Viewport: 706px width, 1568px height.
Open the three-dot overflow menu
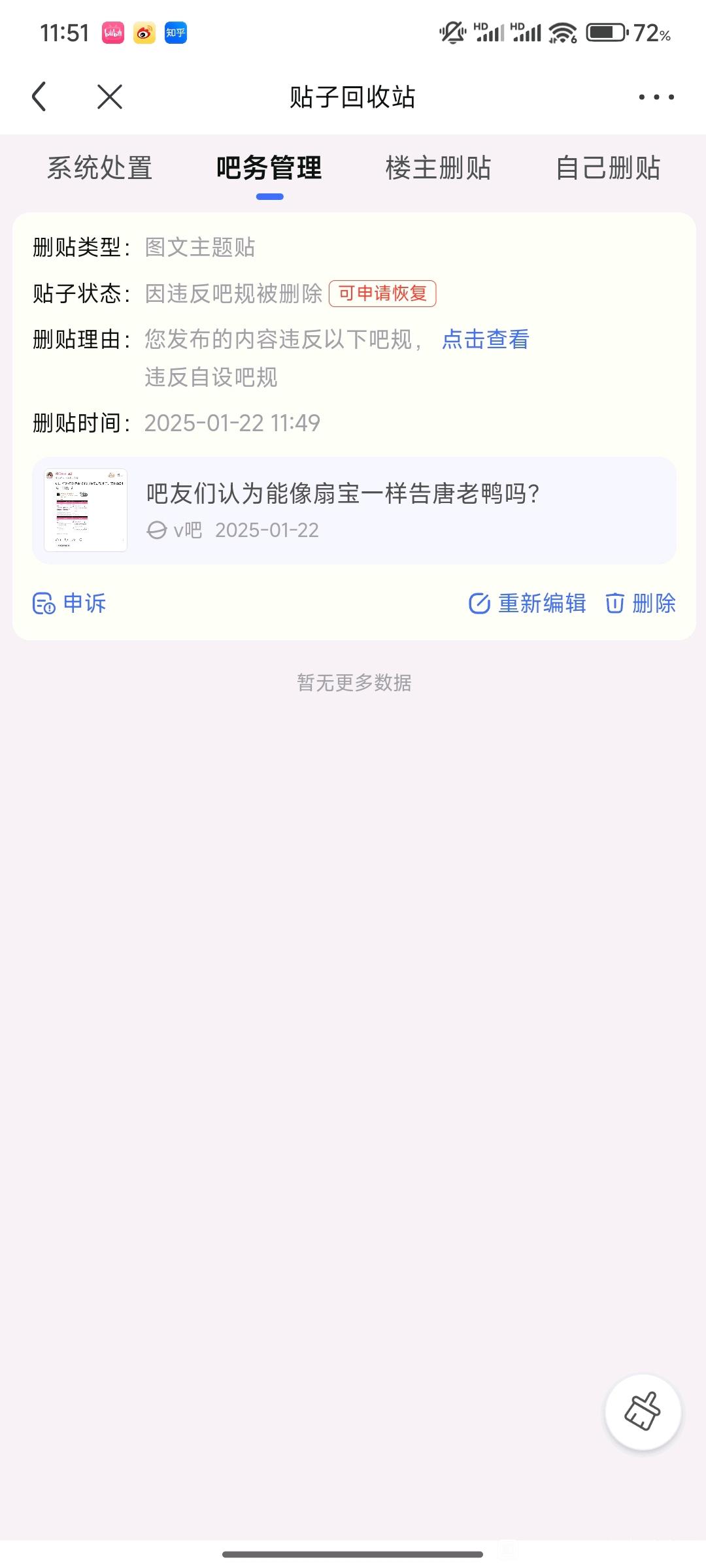point(656,97)
